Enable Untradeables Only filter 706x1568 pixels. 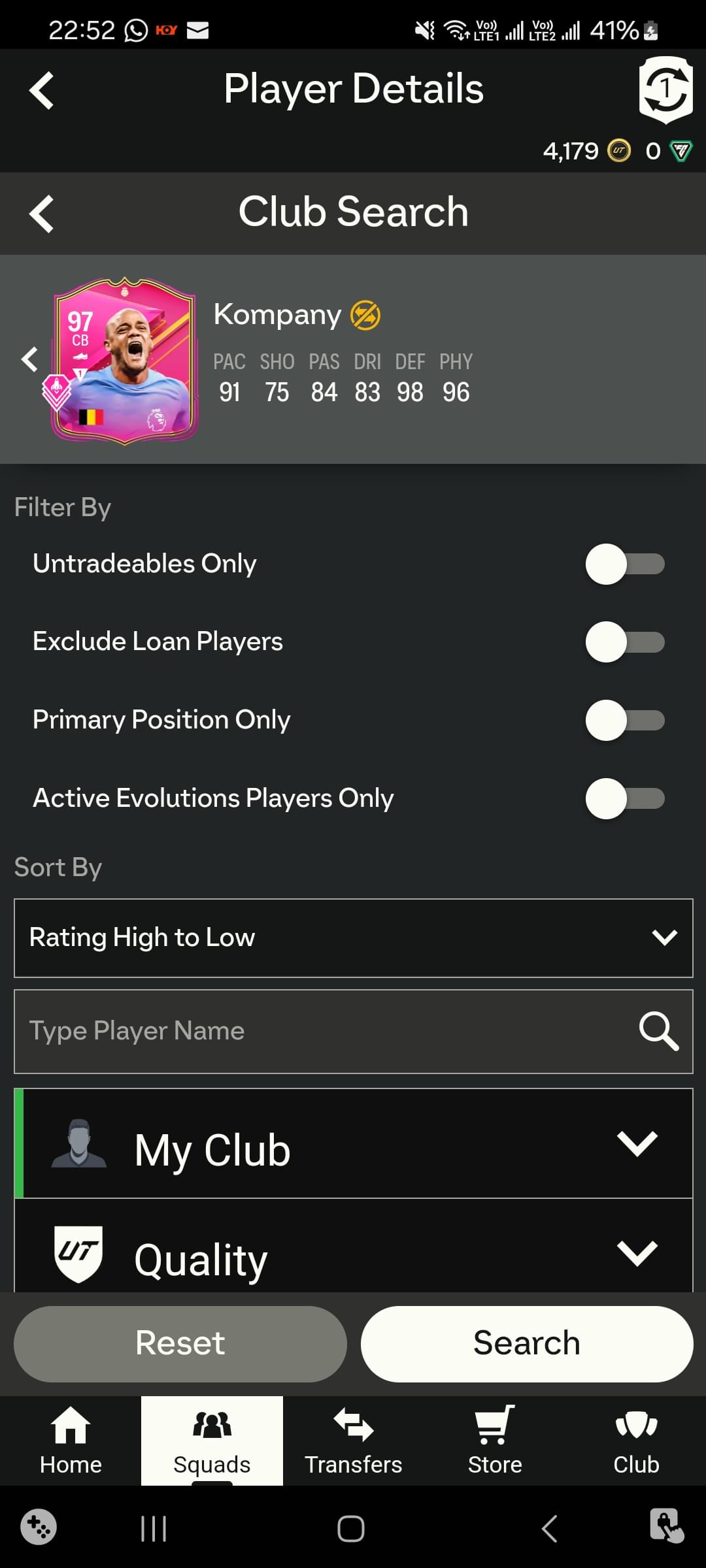[624, 564]
